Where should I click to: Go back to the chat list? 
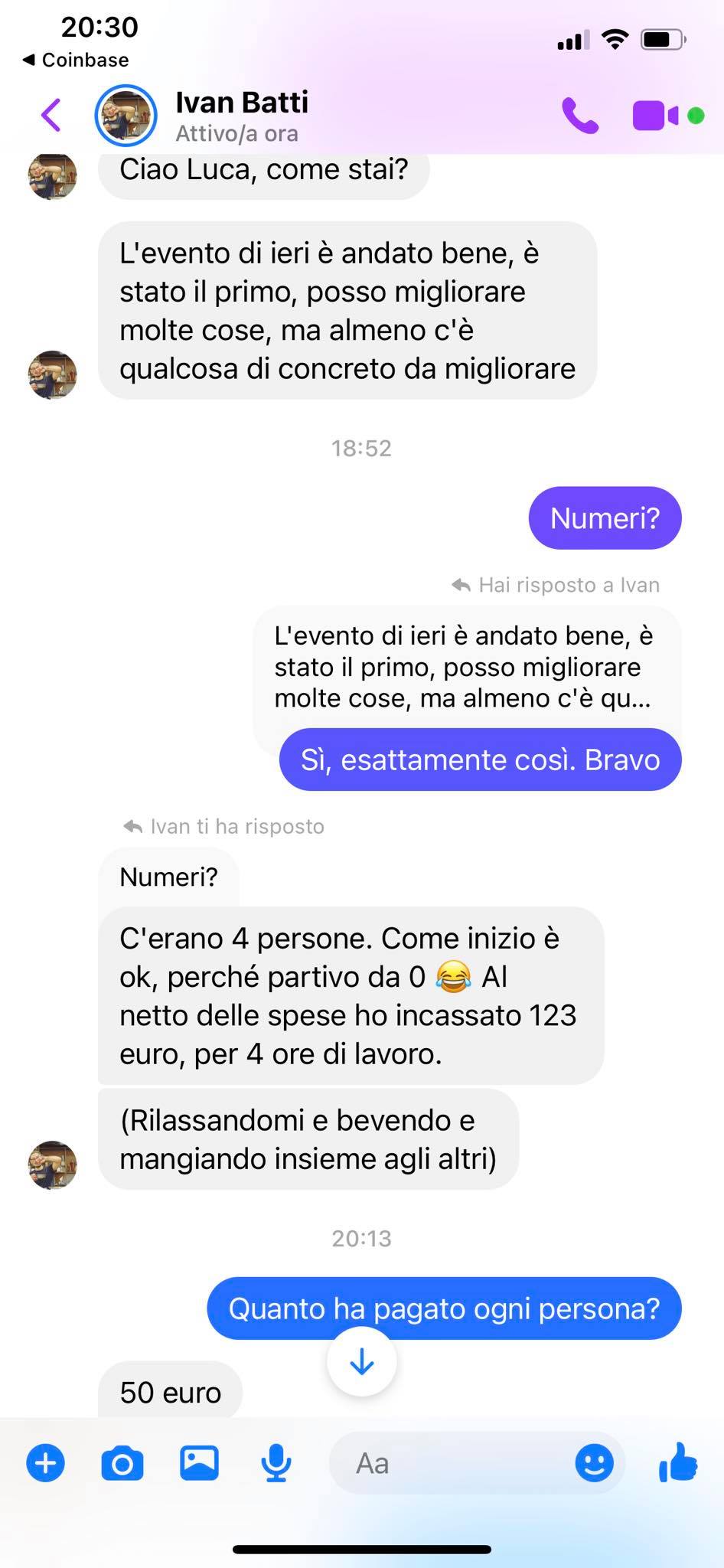(x=51, y=116)
